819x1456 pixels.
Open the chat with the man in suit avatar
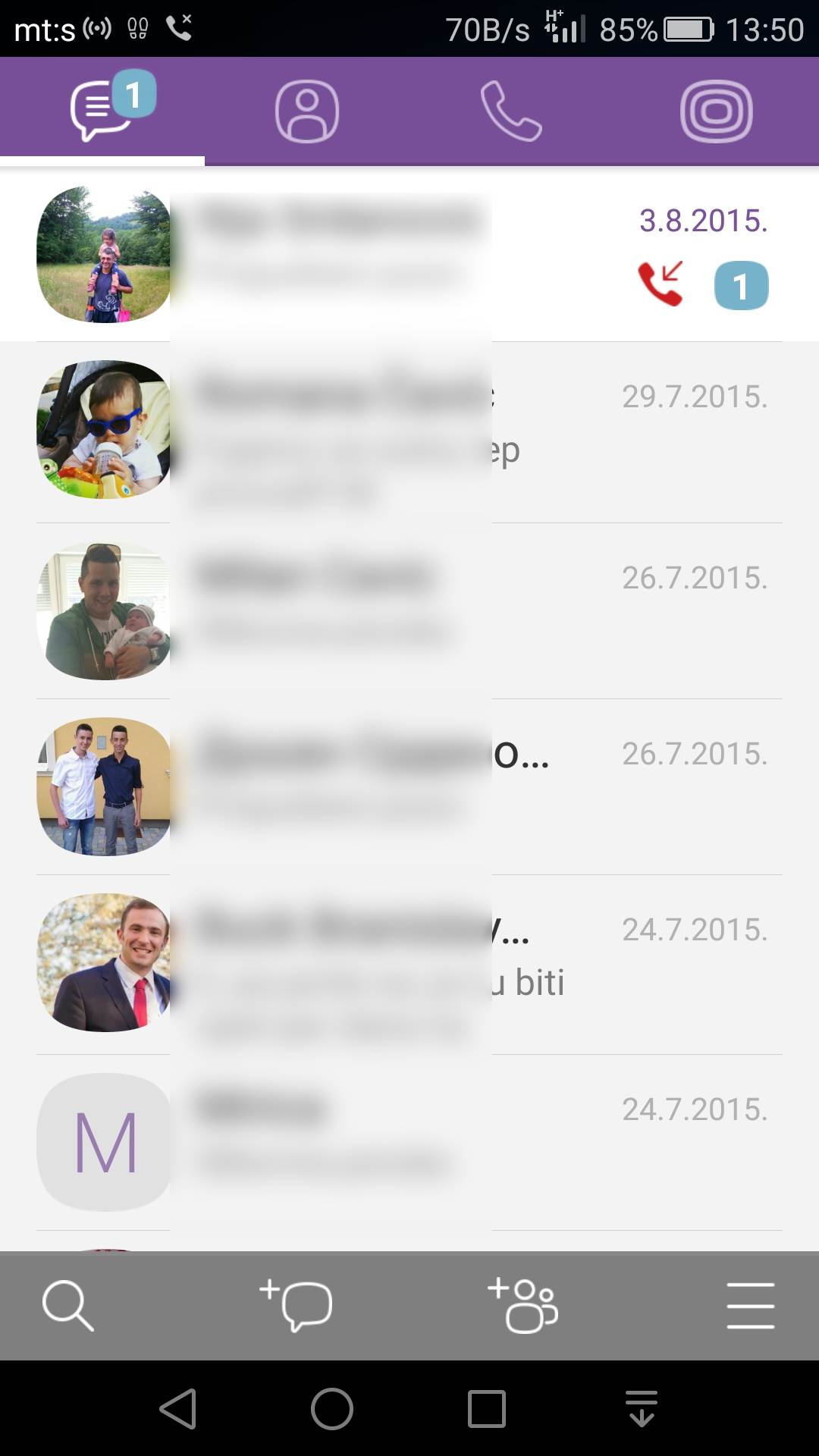click(409, 963)
